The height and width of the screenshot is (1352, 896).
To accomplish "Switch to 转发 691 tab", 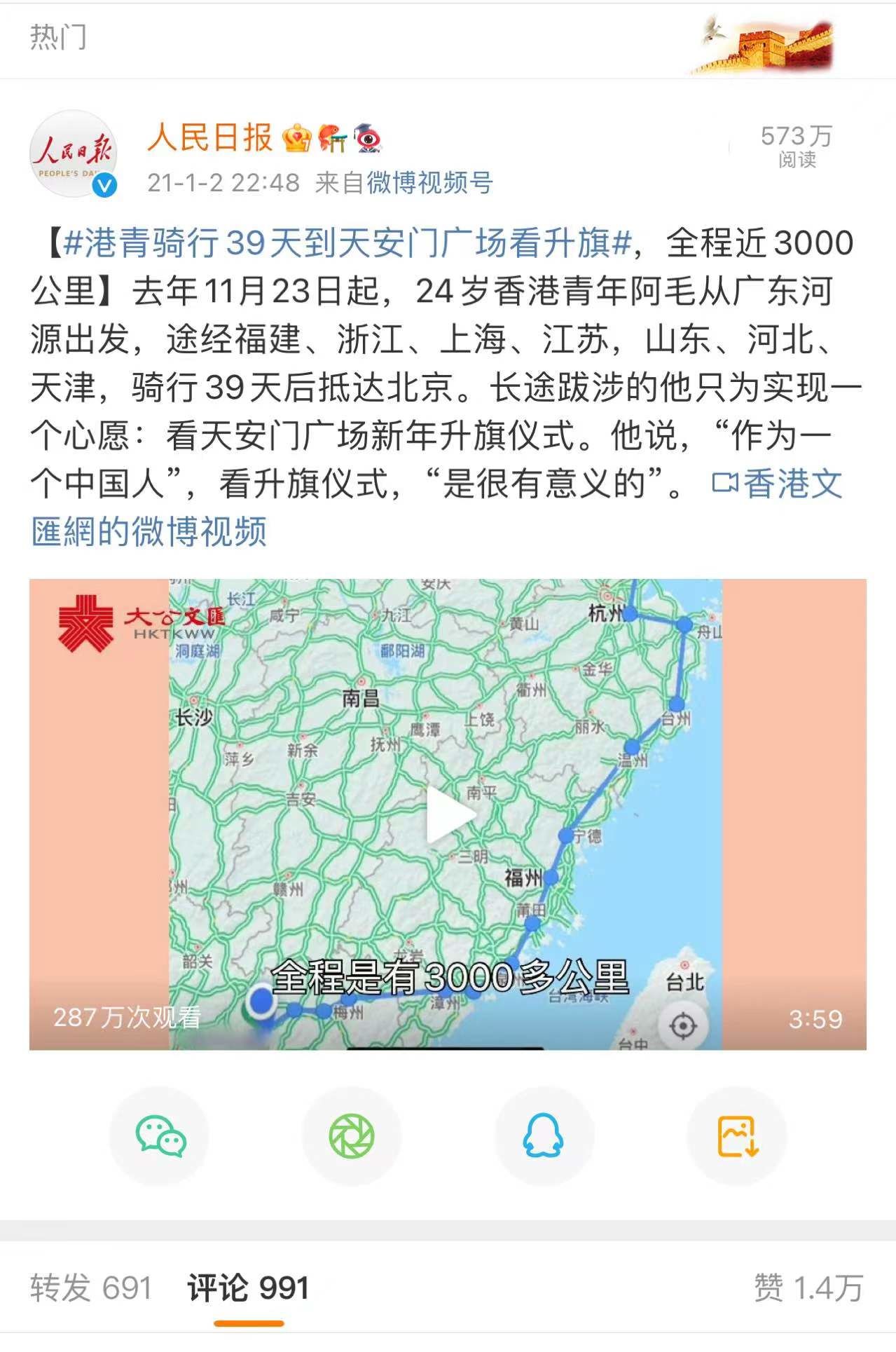I will (x=91, y=1288).
